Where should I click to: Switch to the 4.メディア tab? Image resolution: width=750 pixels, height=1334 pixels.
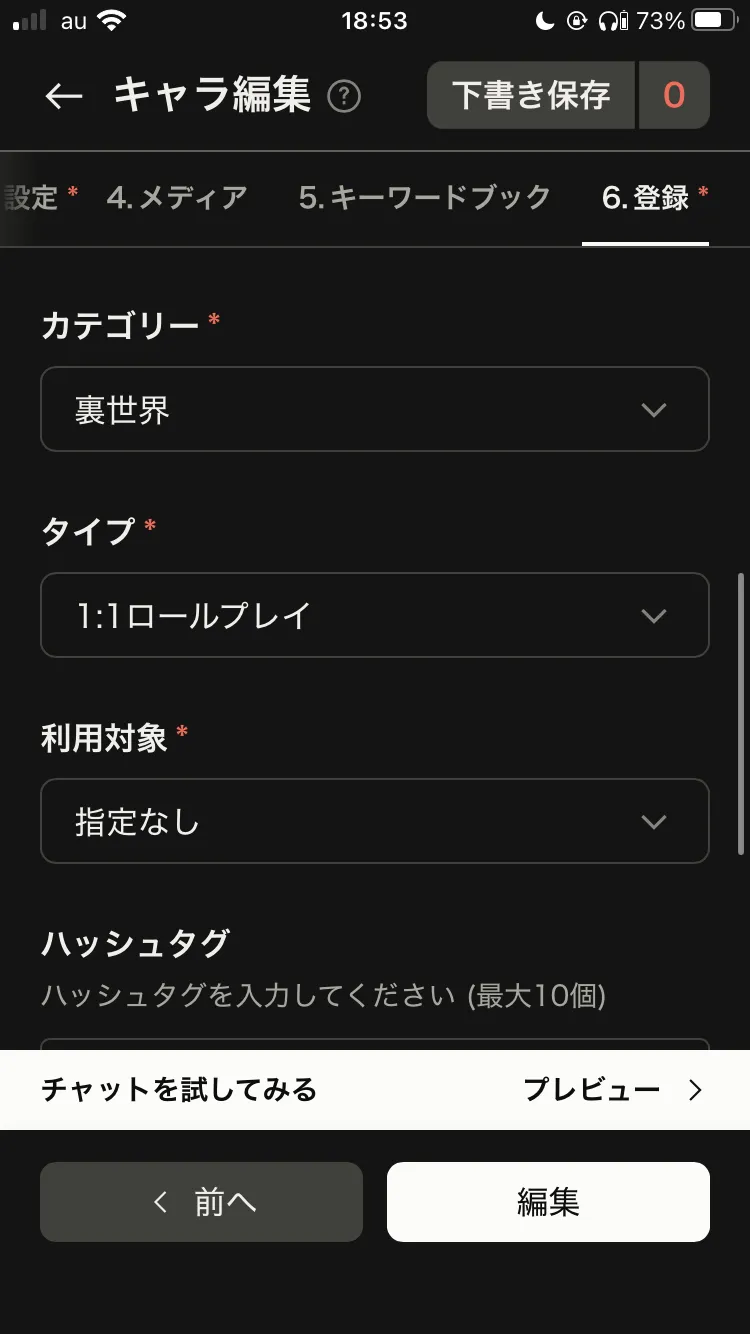coord(177,198)
